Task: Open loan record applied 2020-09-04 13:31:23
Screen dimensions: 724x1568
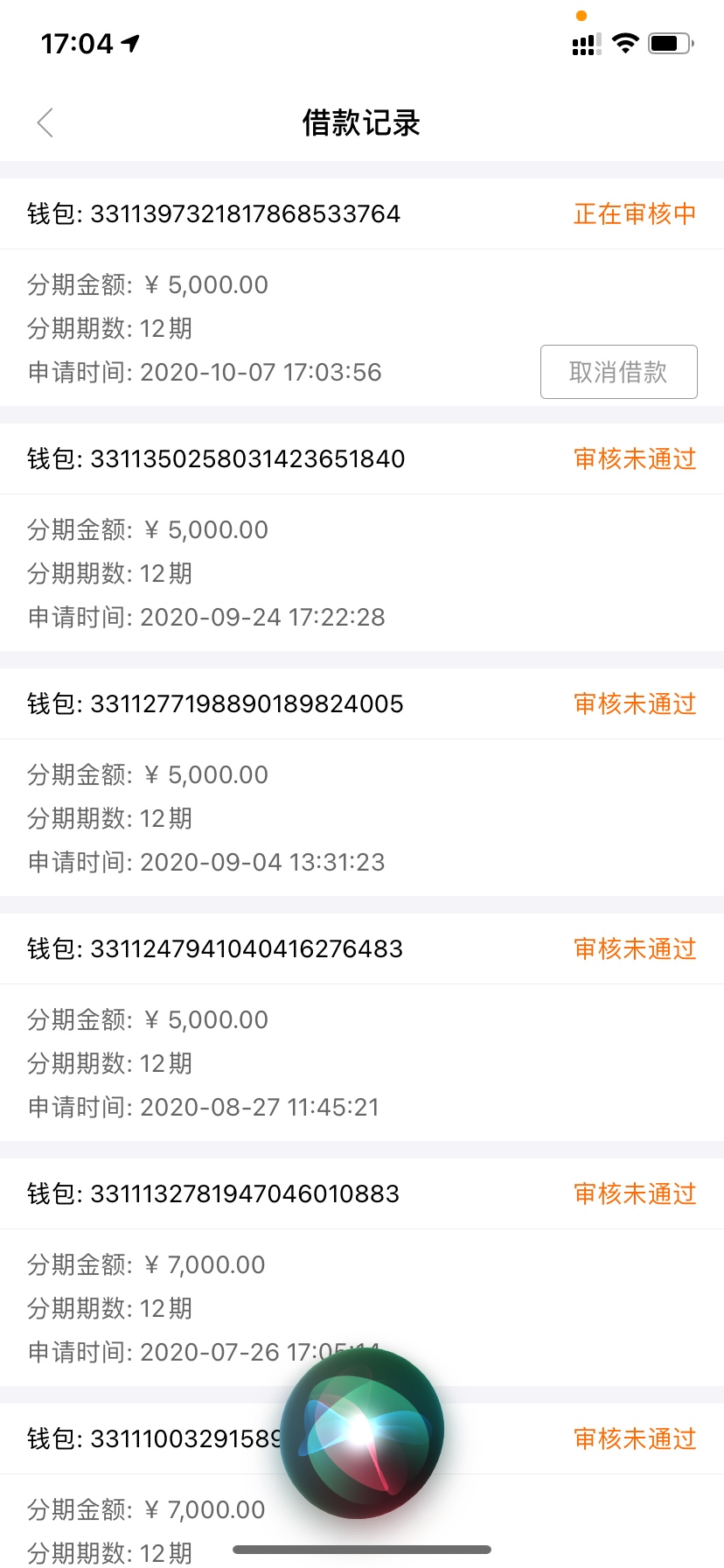Action: [362, 782]
